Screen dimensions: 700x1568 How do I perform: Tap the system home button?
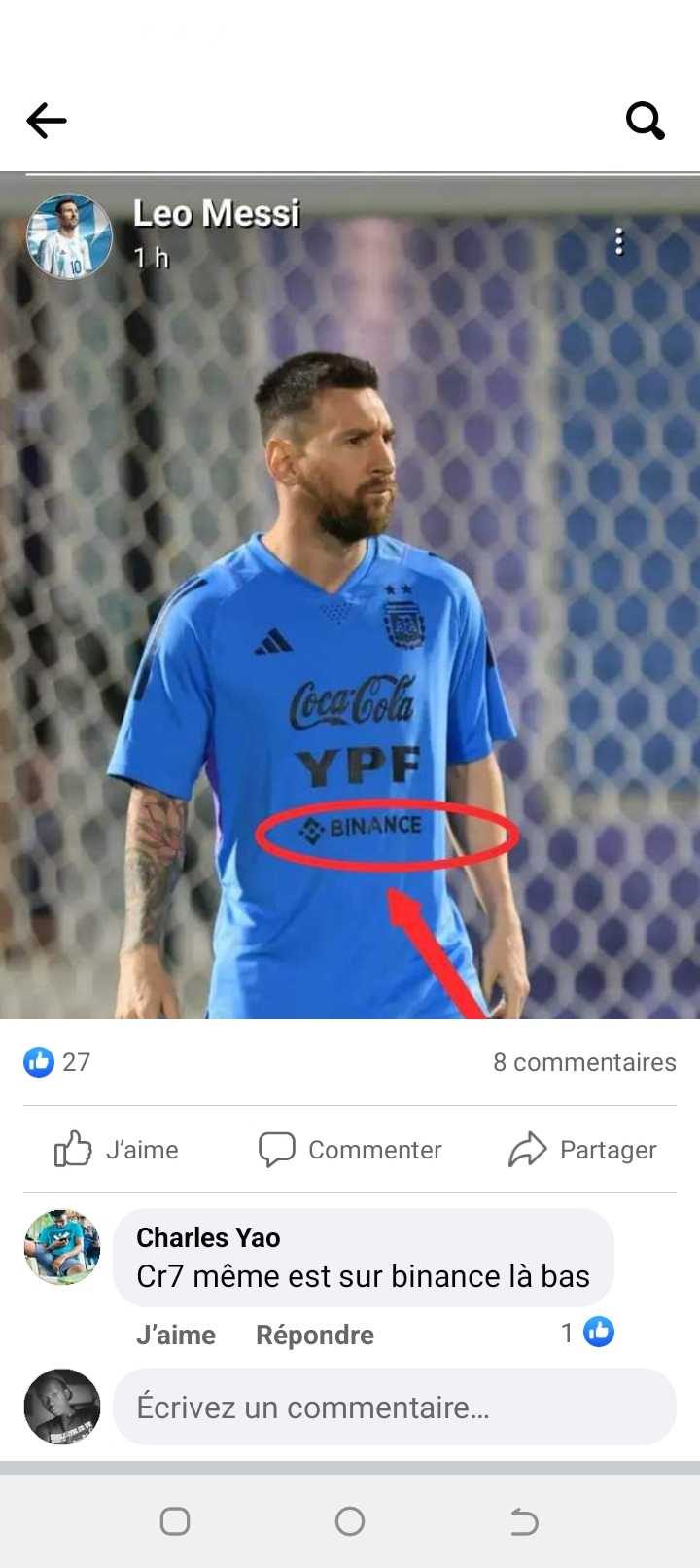(x=350, y=1521)
